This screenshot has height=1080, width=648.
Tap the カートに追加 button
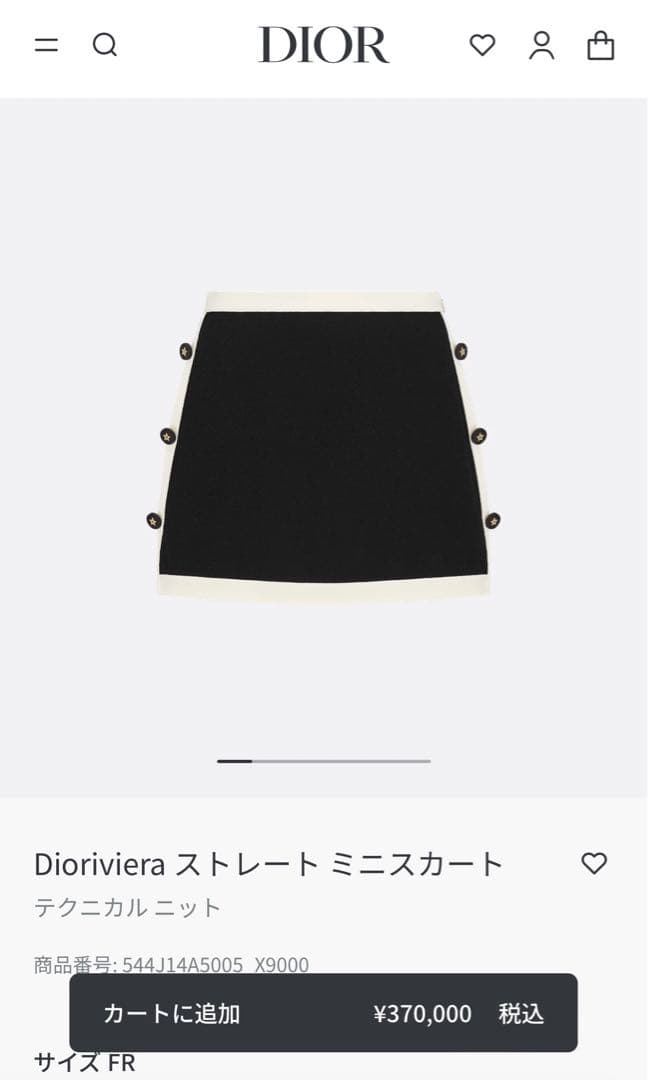(323, 1013)
